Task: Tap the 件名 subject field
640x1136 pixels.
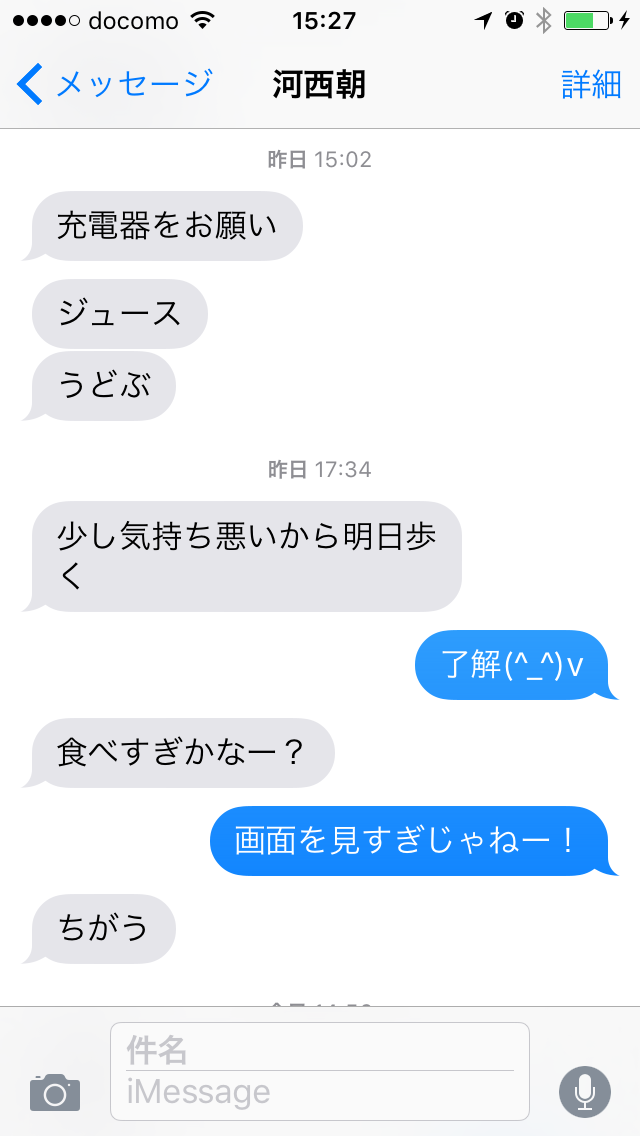Action: point(318,1049)
